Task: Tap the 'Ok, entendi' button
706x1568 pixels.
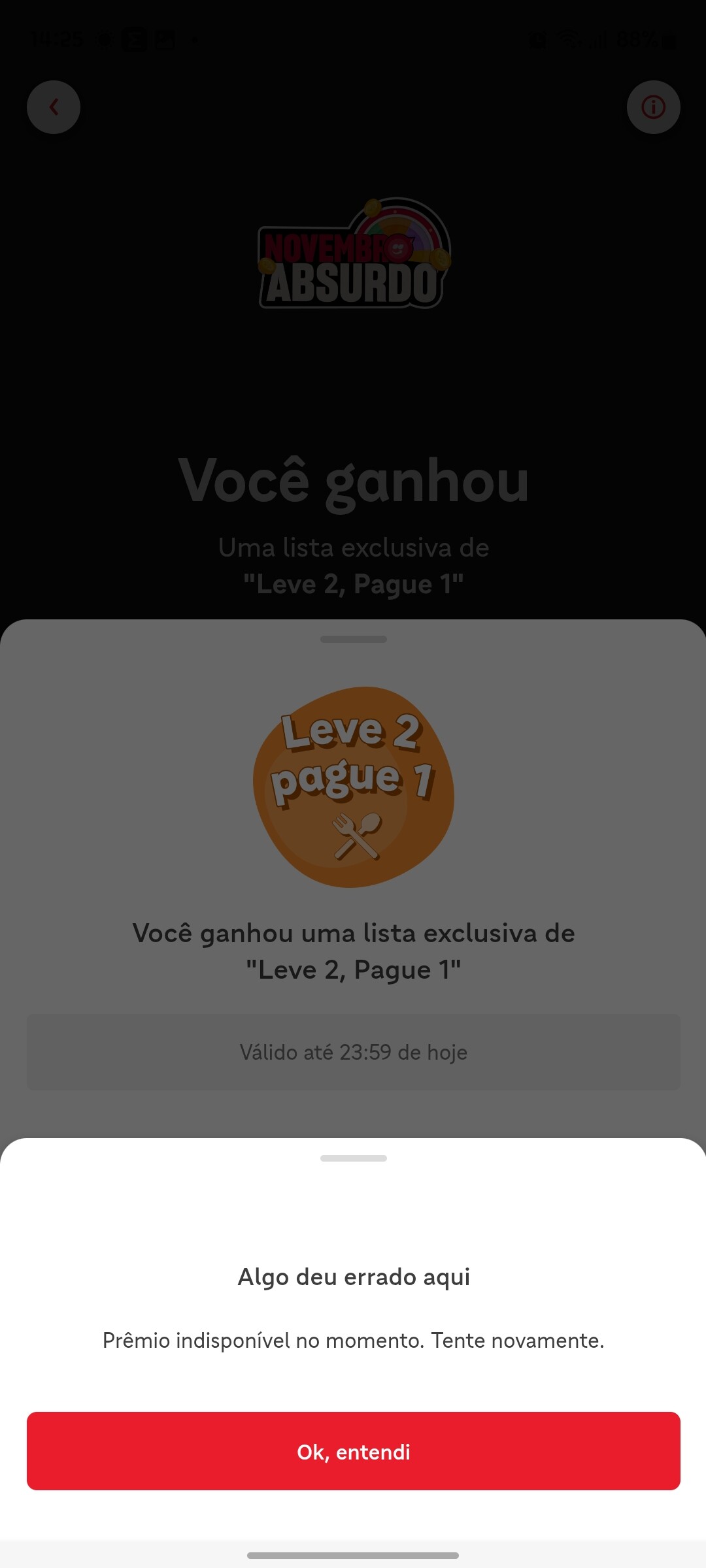Action: pos(353,1451)
